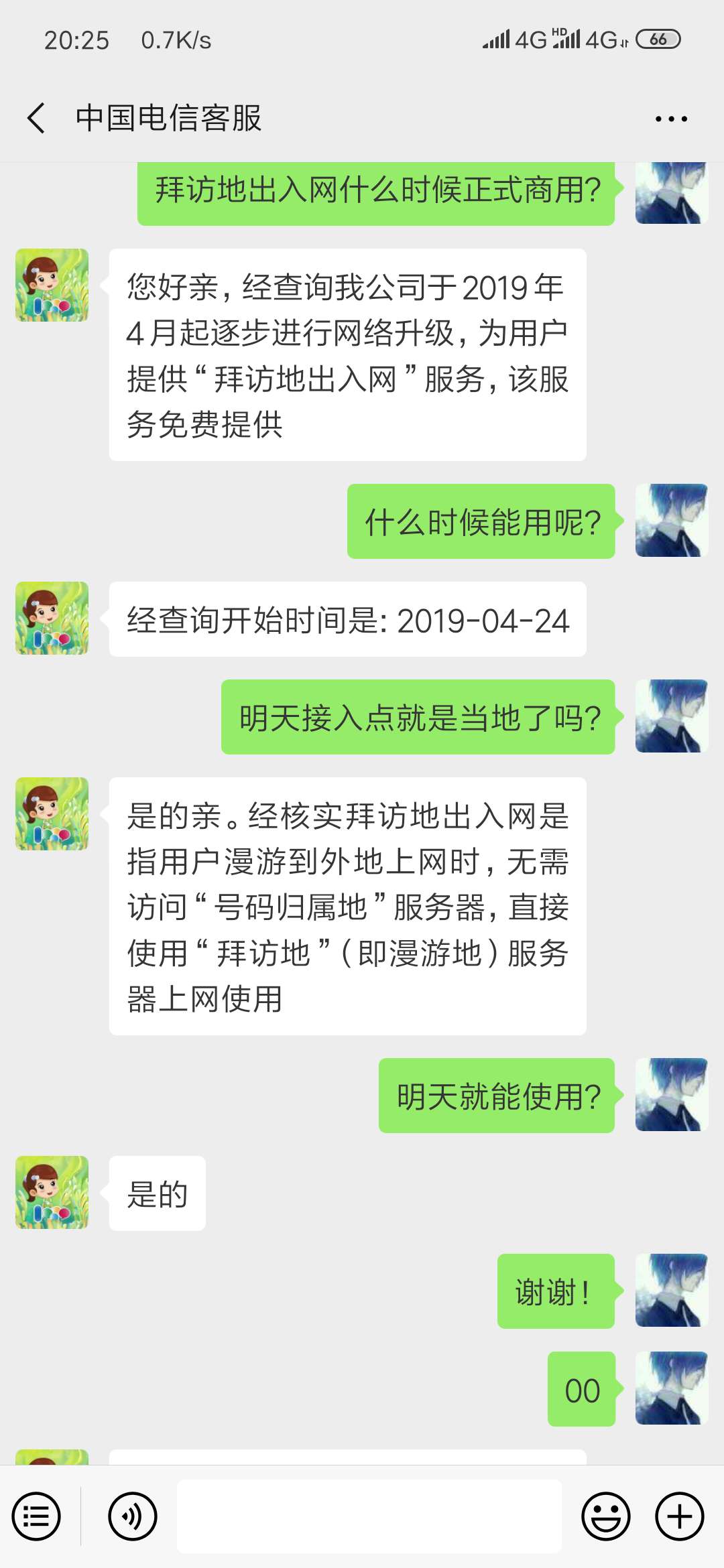Open my avatar next to 谢谢！ message

(672, 1290)
